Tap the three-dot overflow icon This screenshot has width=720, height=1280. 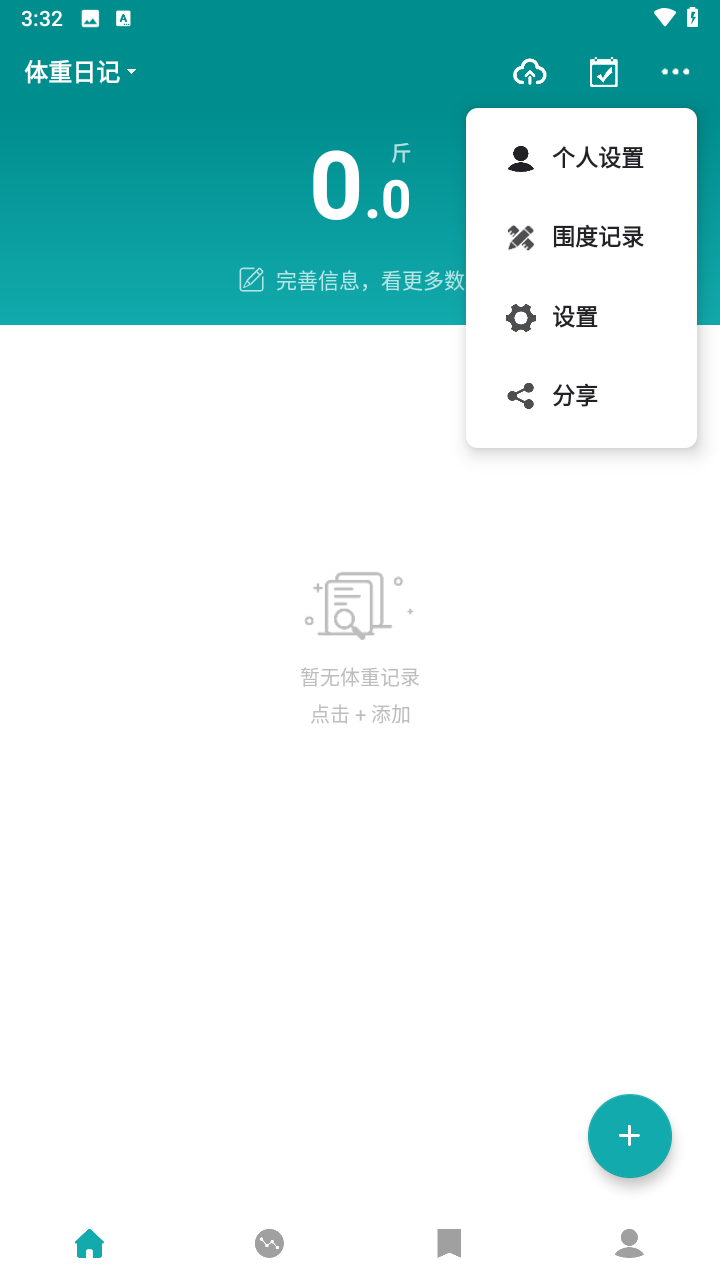pyautogui.click(x=675, y=72)
